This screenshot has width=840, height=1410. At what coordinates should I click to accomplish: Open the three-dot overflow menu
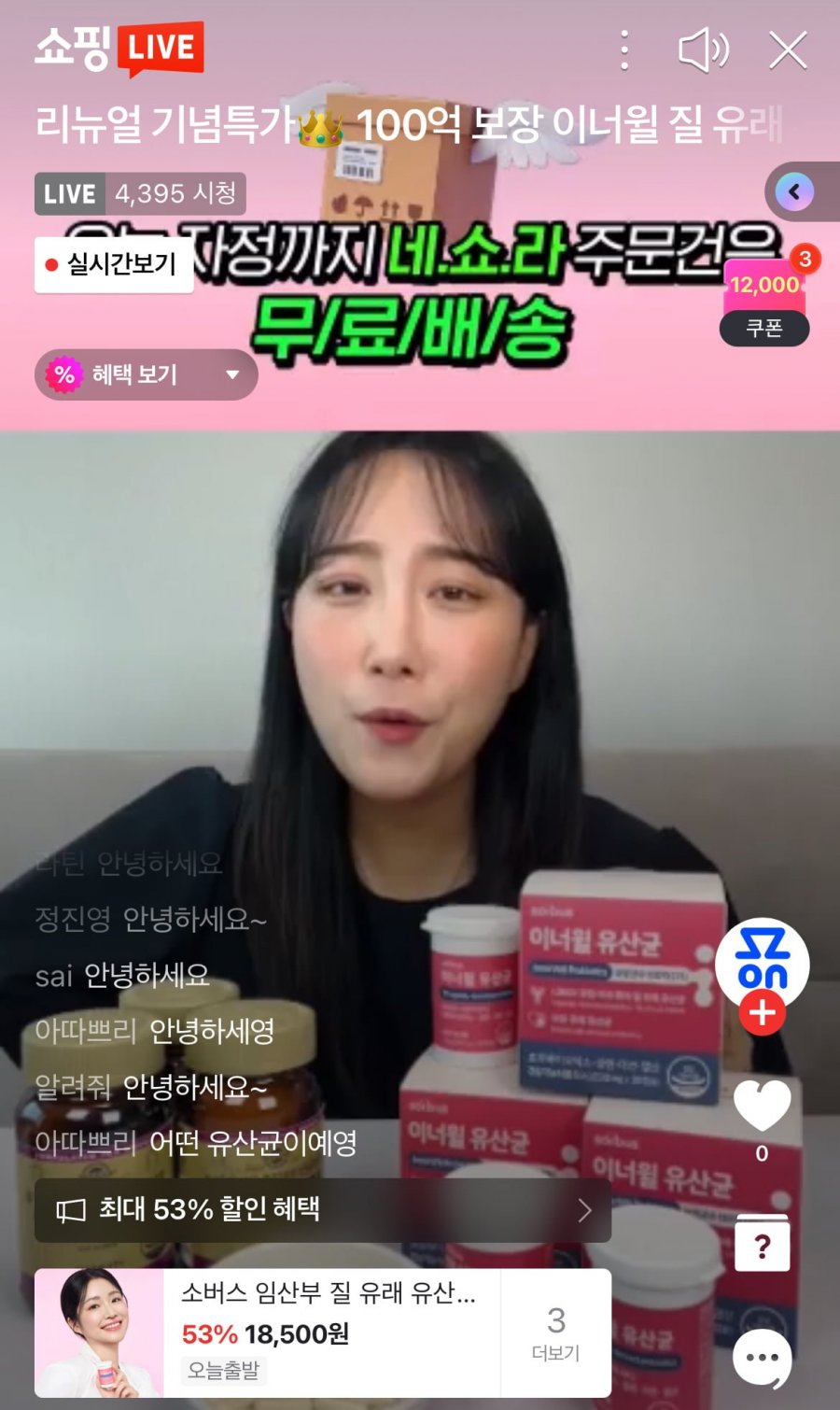624,49
